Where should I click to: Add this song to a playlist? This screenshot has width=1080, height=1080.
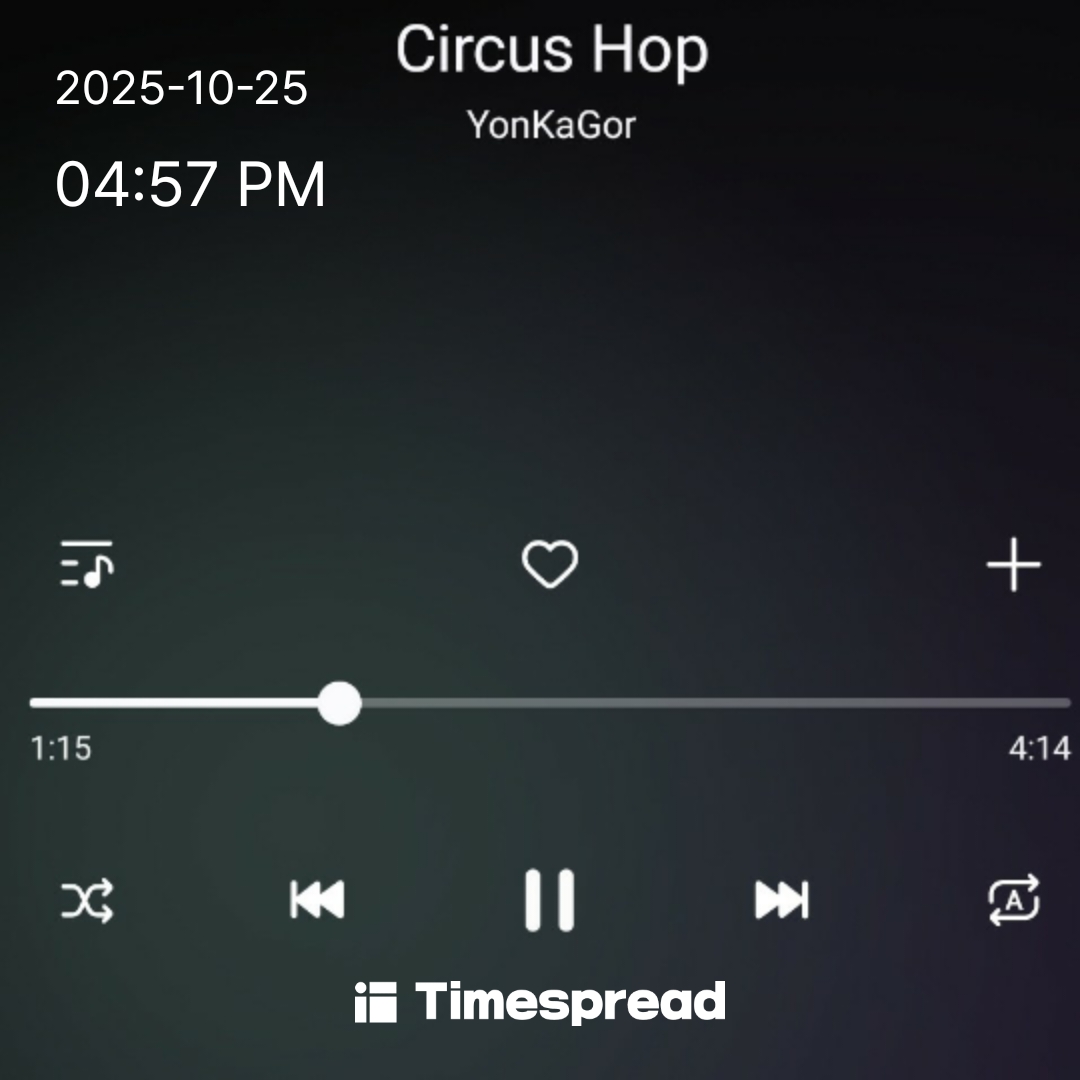click(1013, 565)
